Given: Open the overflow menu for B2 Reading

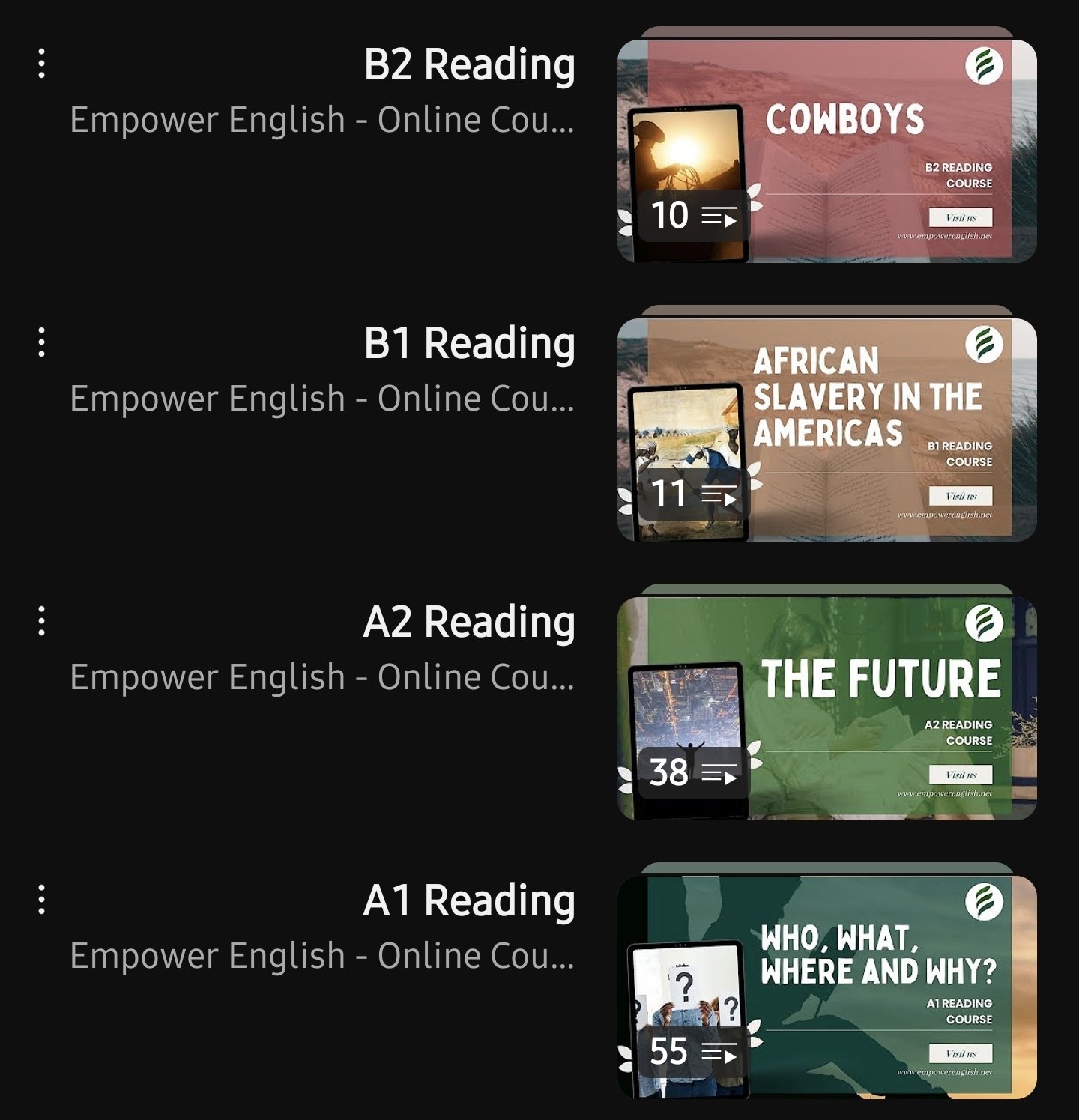Looking at the screenshot, I should tap(42, 64).
